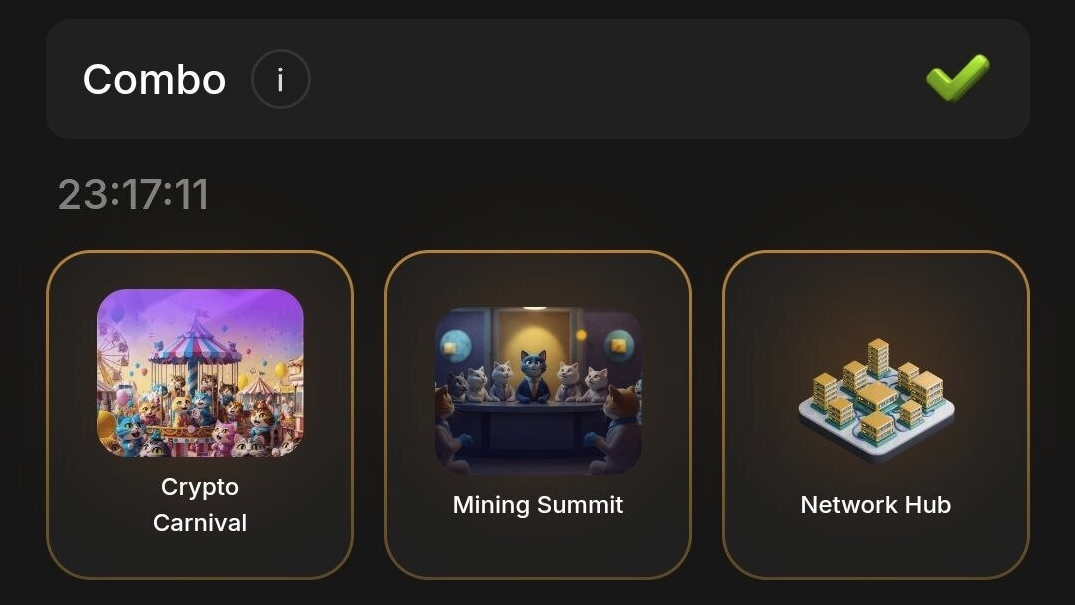Select the Mining Summit card

[x=538, y=414]
